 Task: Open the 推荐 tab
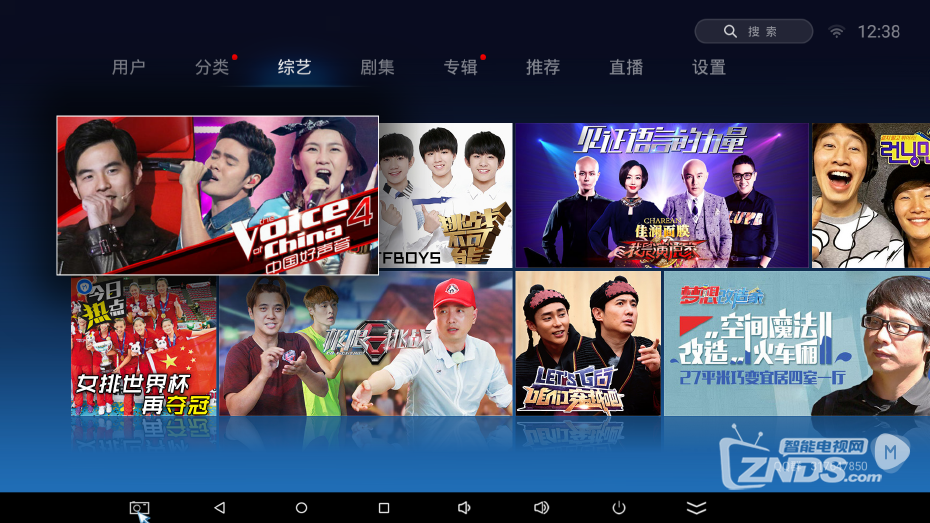click(543, 68)
